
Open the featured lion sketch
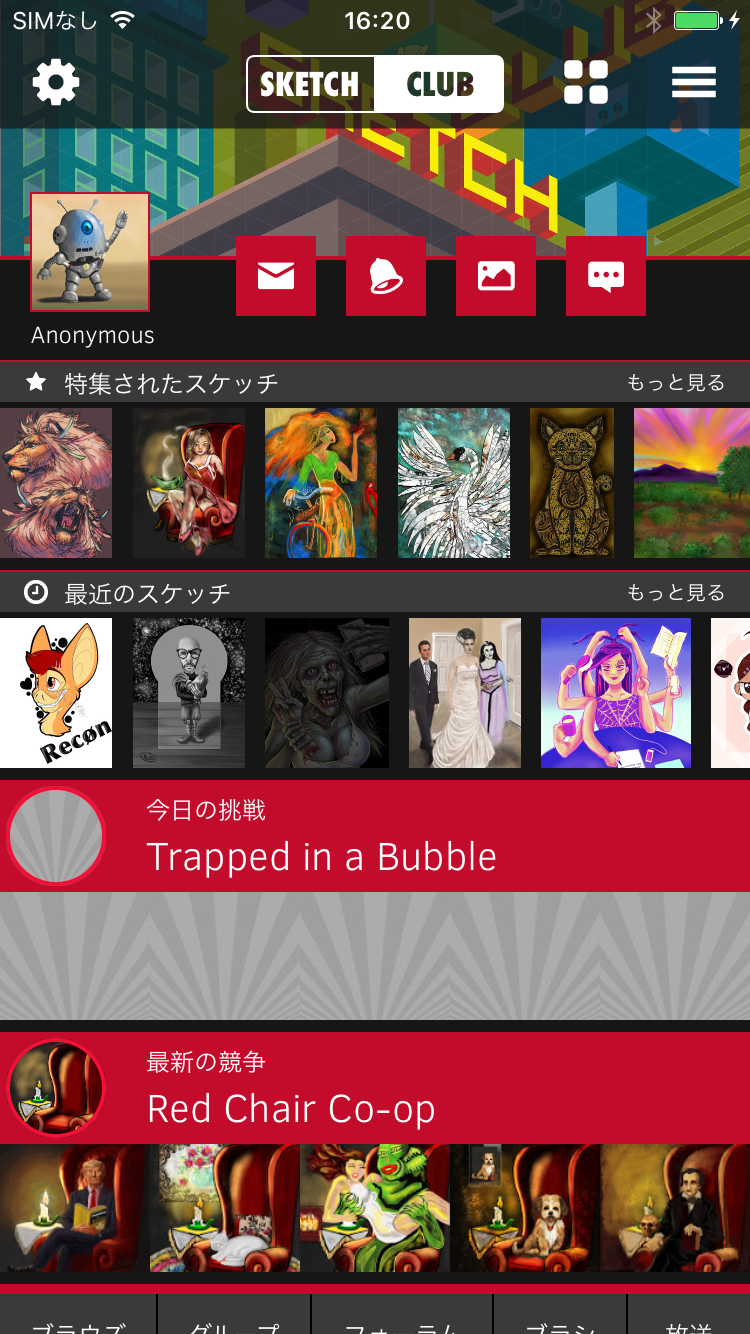pyautogui.click(x=55, y=483)
